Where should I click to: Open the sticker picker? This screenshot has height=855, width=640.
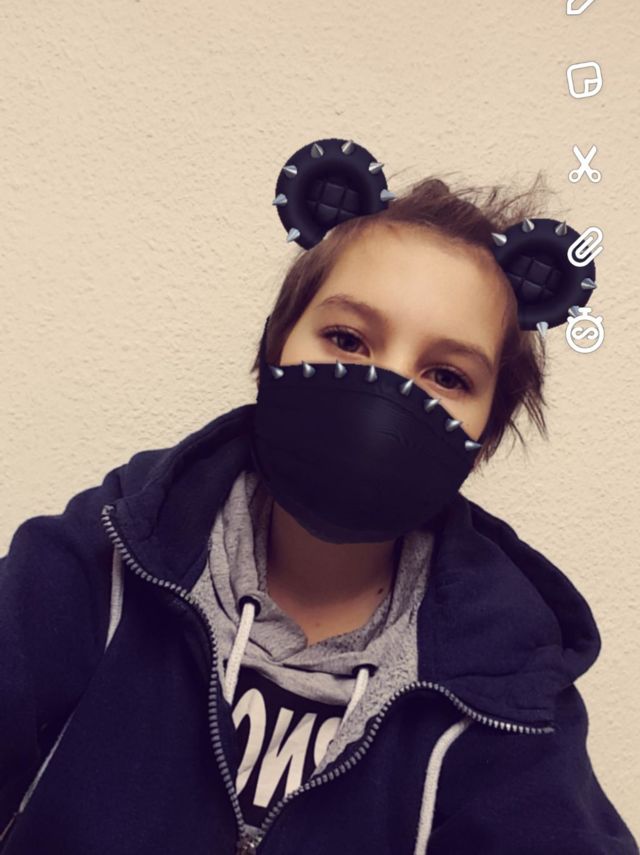584,80
